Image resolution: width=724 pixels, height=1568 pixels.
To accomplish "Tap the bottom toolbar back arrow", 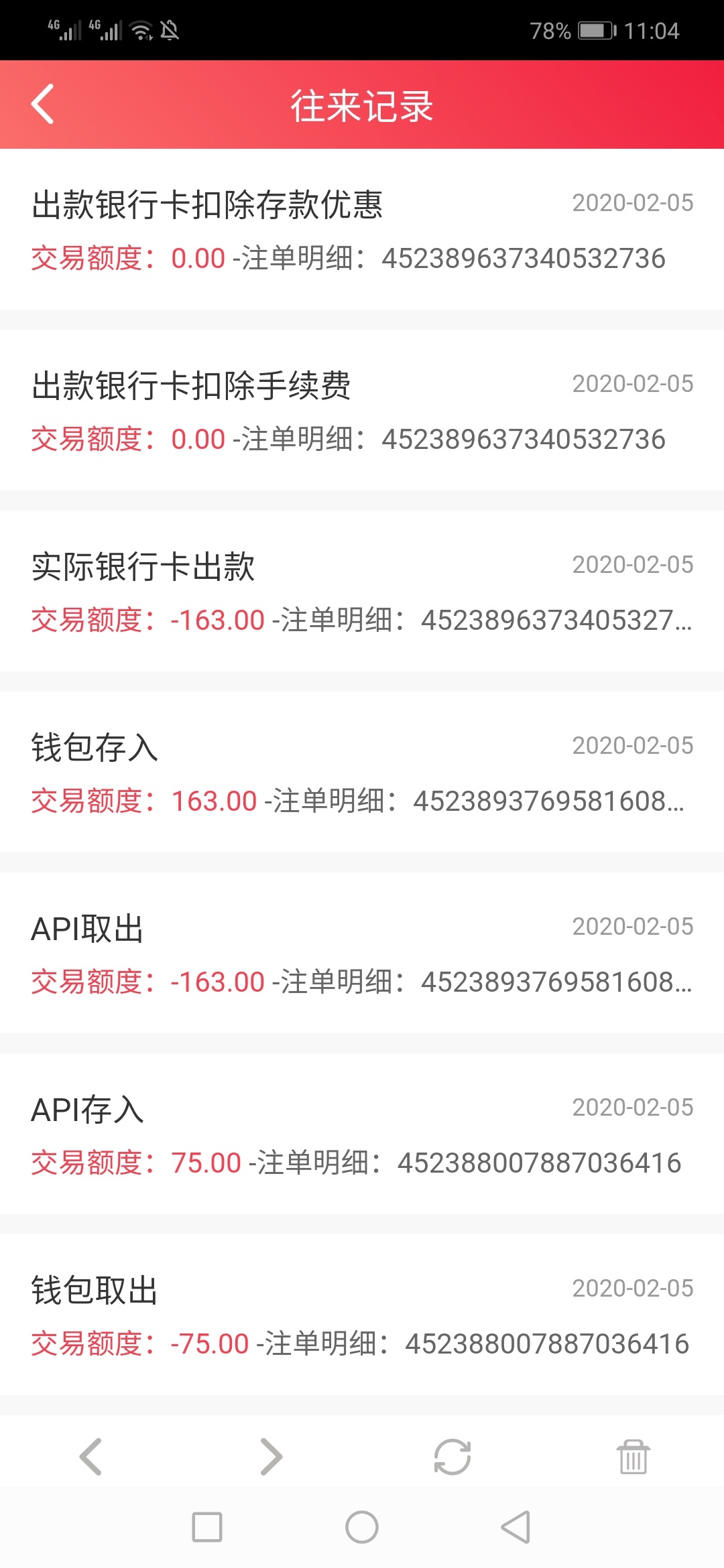I will 90,1457.
